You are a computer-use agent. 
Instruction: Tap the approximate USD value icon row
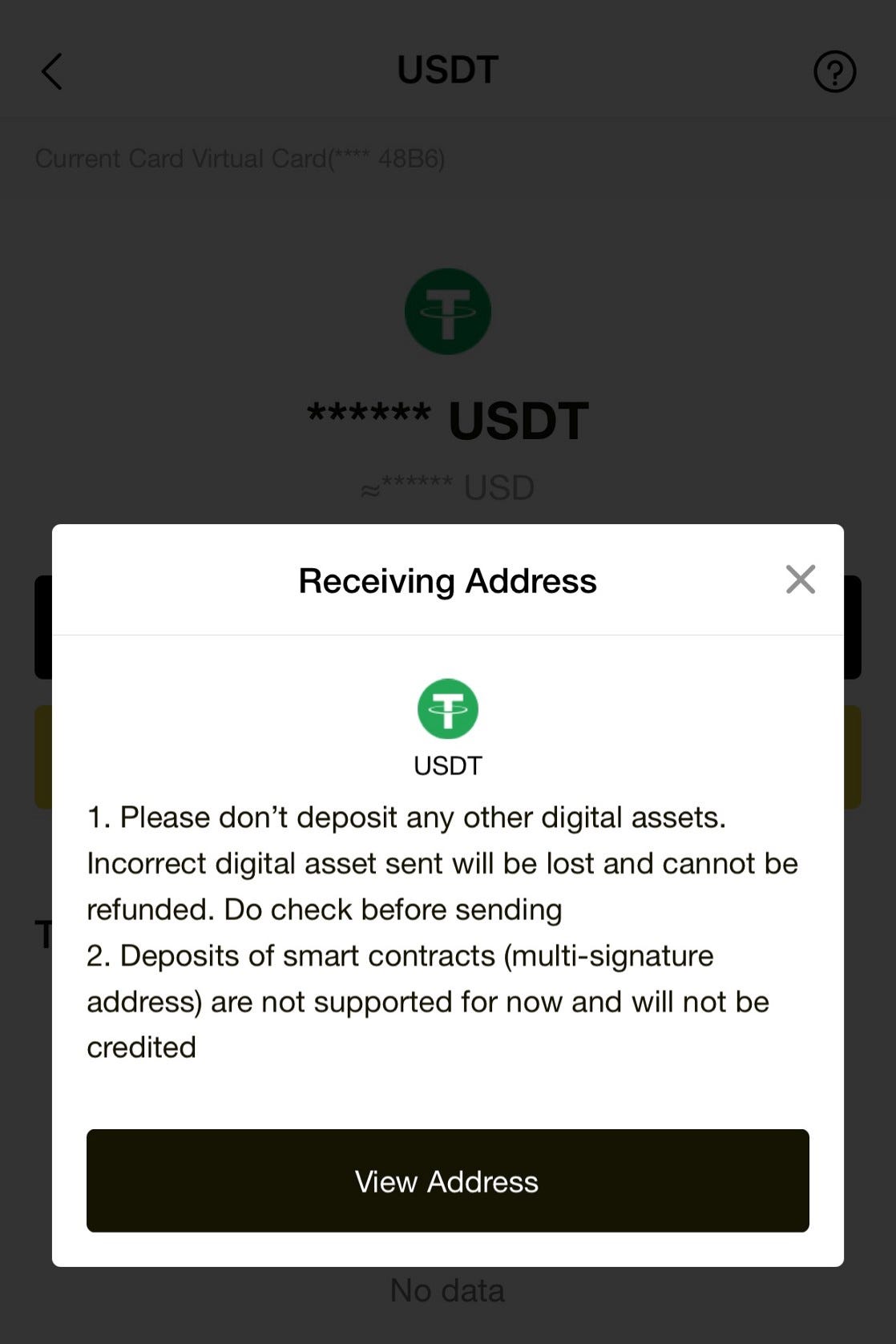point(447,487)
